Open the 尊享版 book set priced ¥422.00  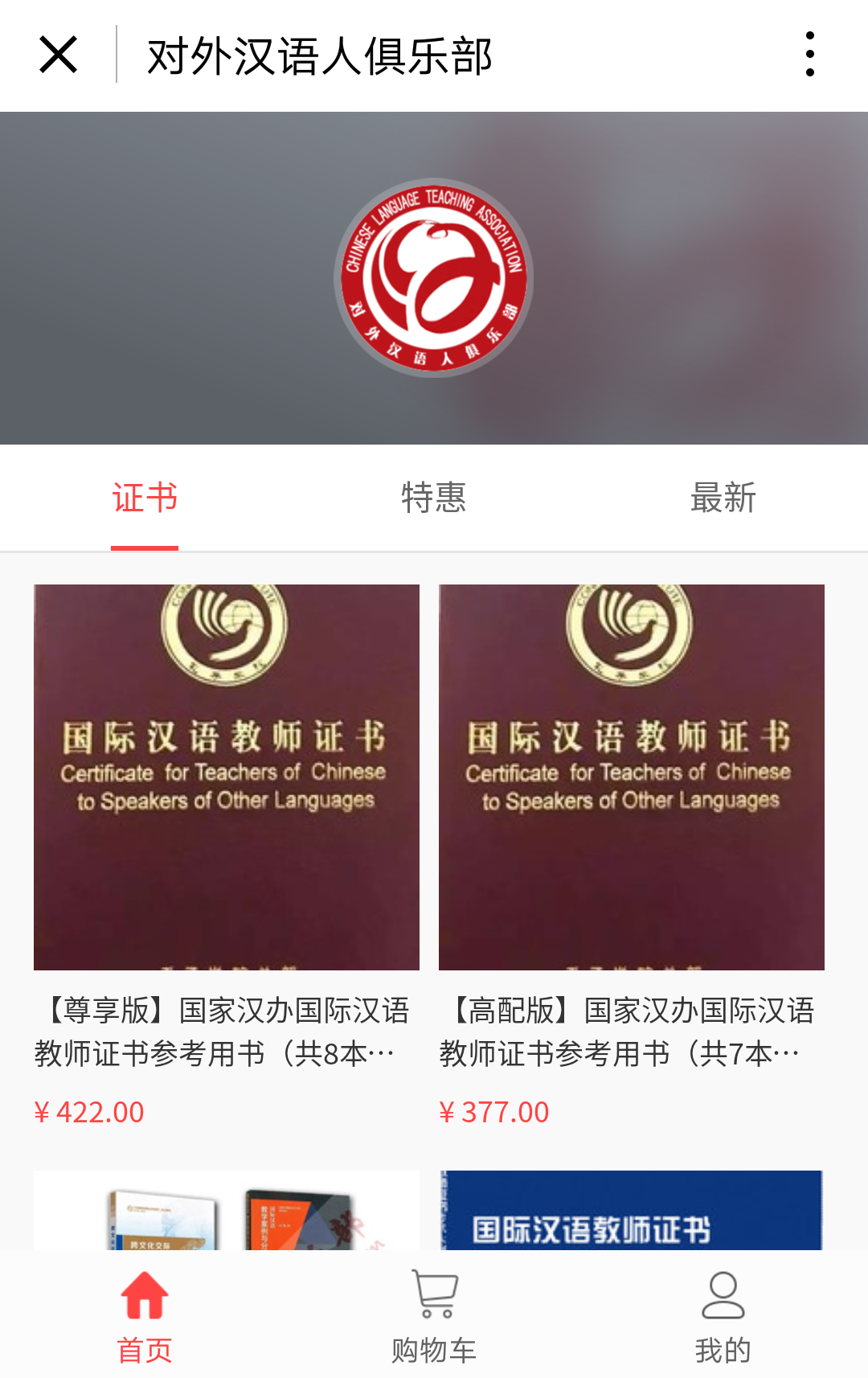pyautogui.click(x=226, y=777)
